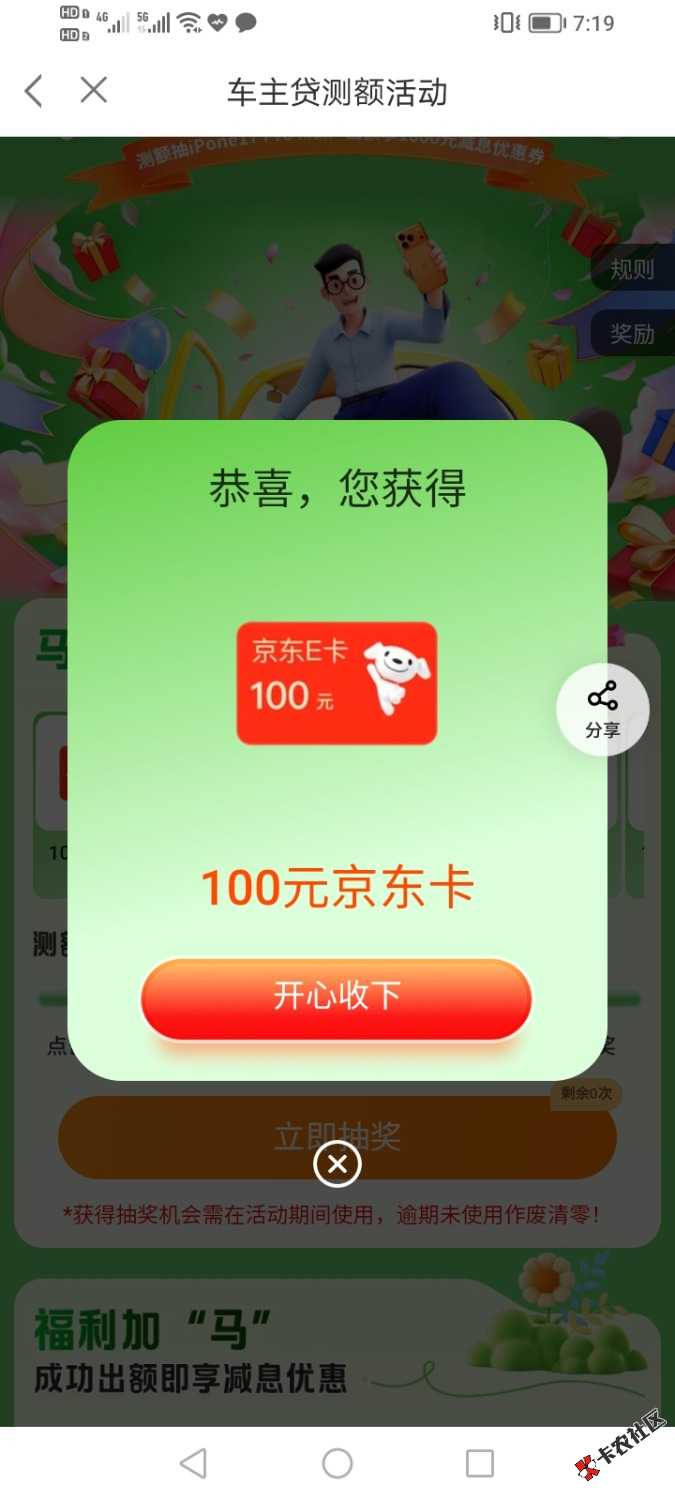Image resolution: width=675 pixels, height=1500 pixels.
Task: Open recent apps from navigation bar
Action: click(480, 1463)
